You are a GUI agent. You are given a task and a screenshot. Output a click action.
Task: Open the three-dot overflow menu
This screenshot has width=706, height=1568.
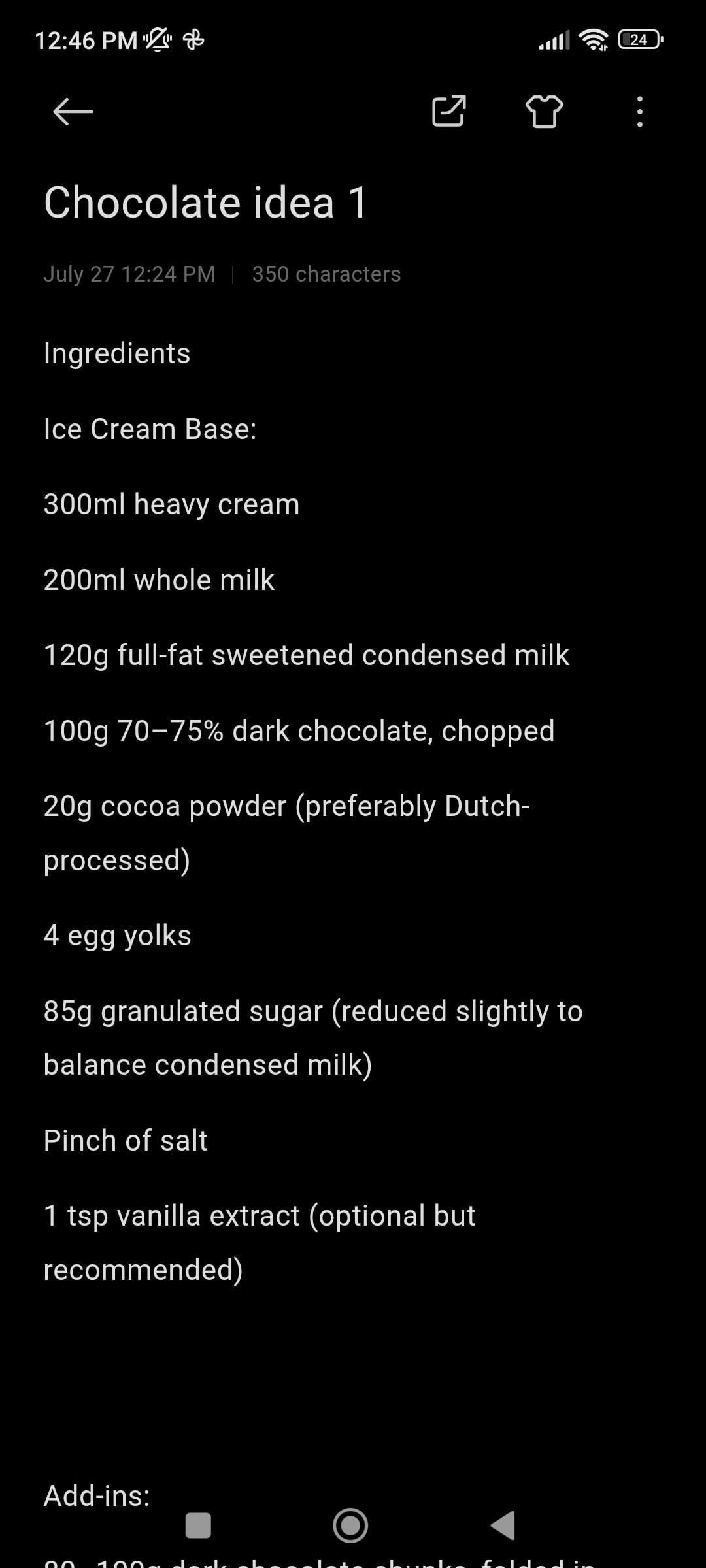639,112
